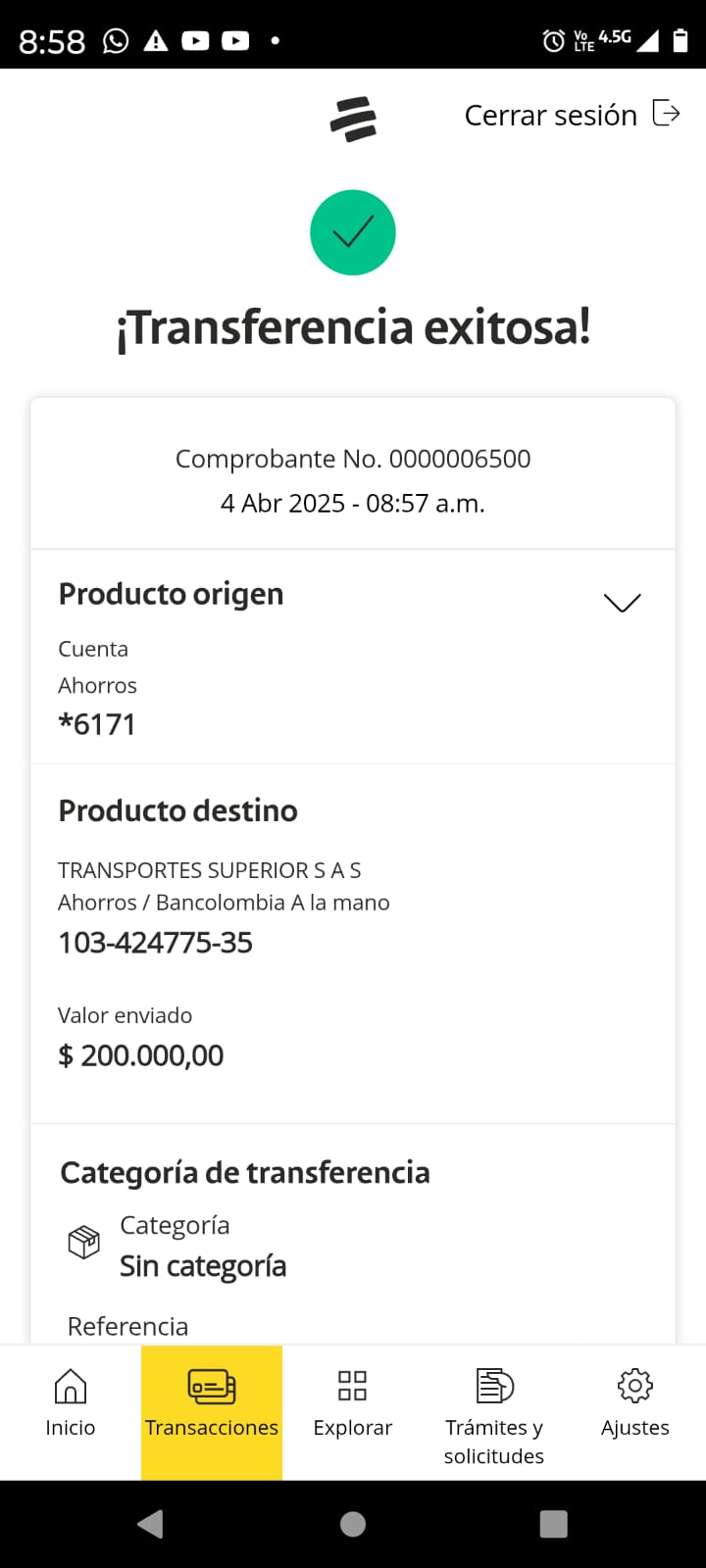Screen dimensions: 706x1568
Task: Tap Cerrar sesión to log out
Action: click(x=572, y=115)
